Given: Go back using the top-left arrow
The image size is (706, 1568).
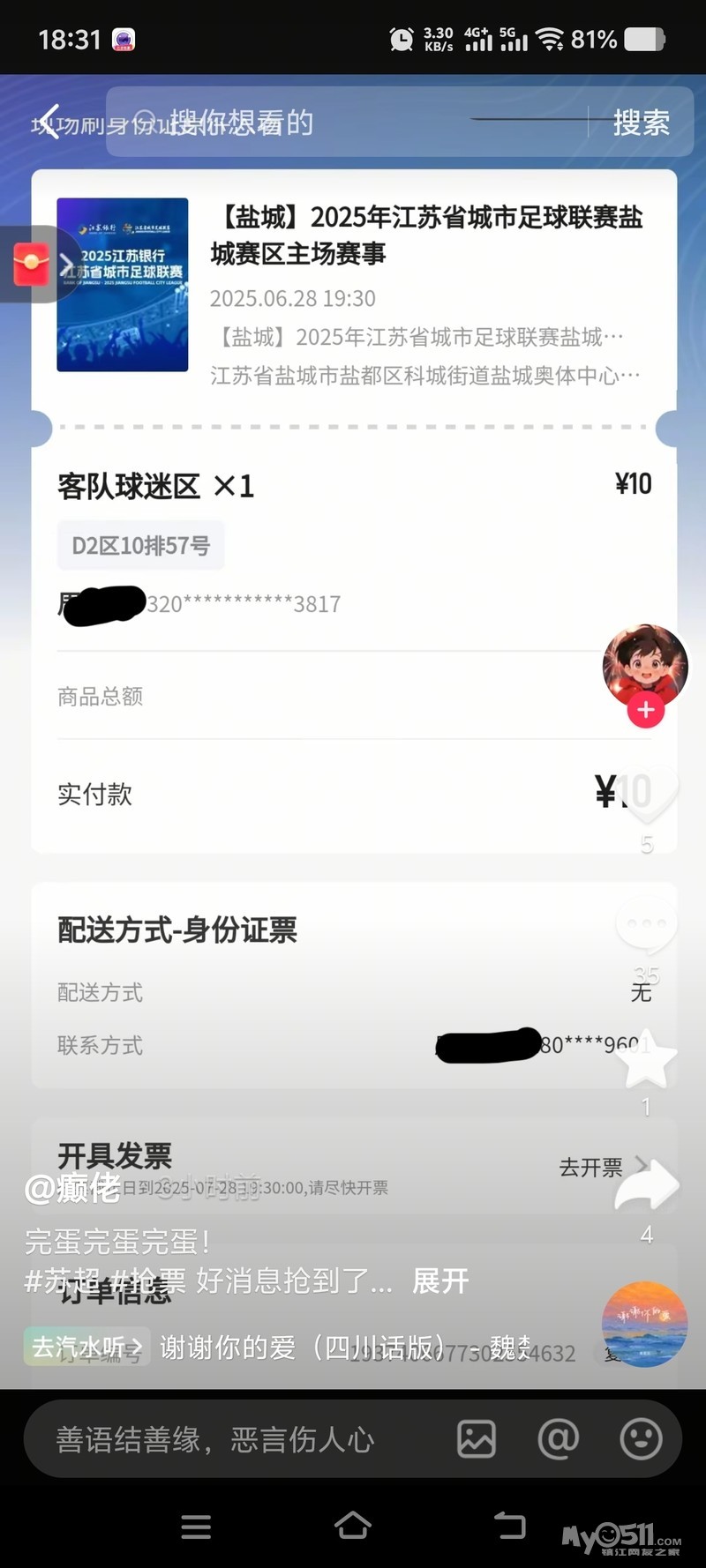Looking at the screenshot, I should [49, 122].
